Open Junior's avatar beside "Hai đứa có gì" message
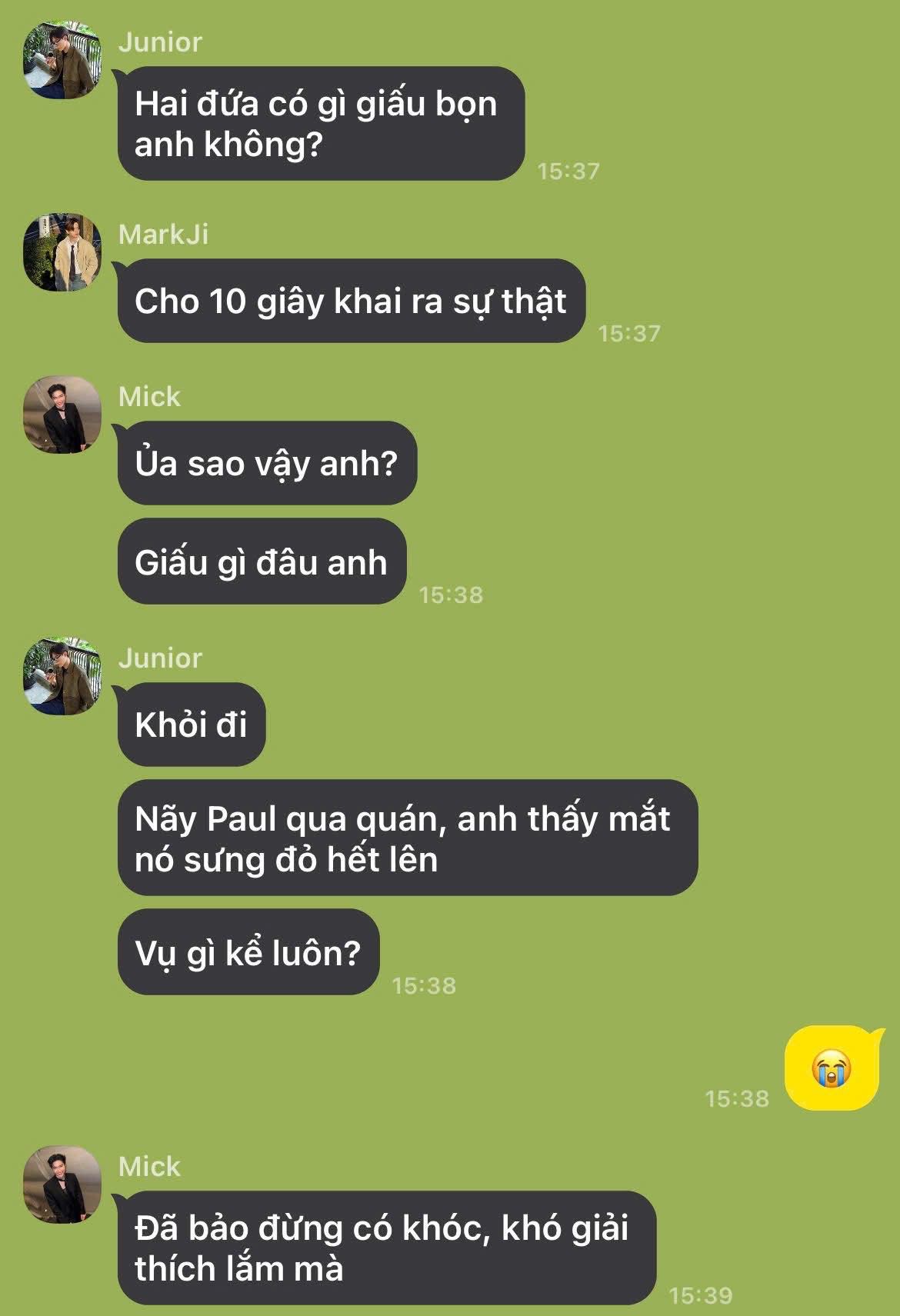900x1316 pixels. coord(62,60)
